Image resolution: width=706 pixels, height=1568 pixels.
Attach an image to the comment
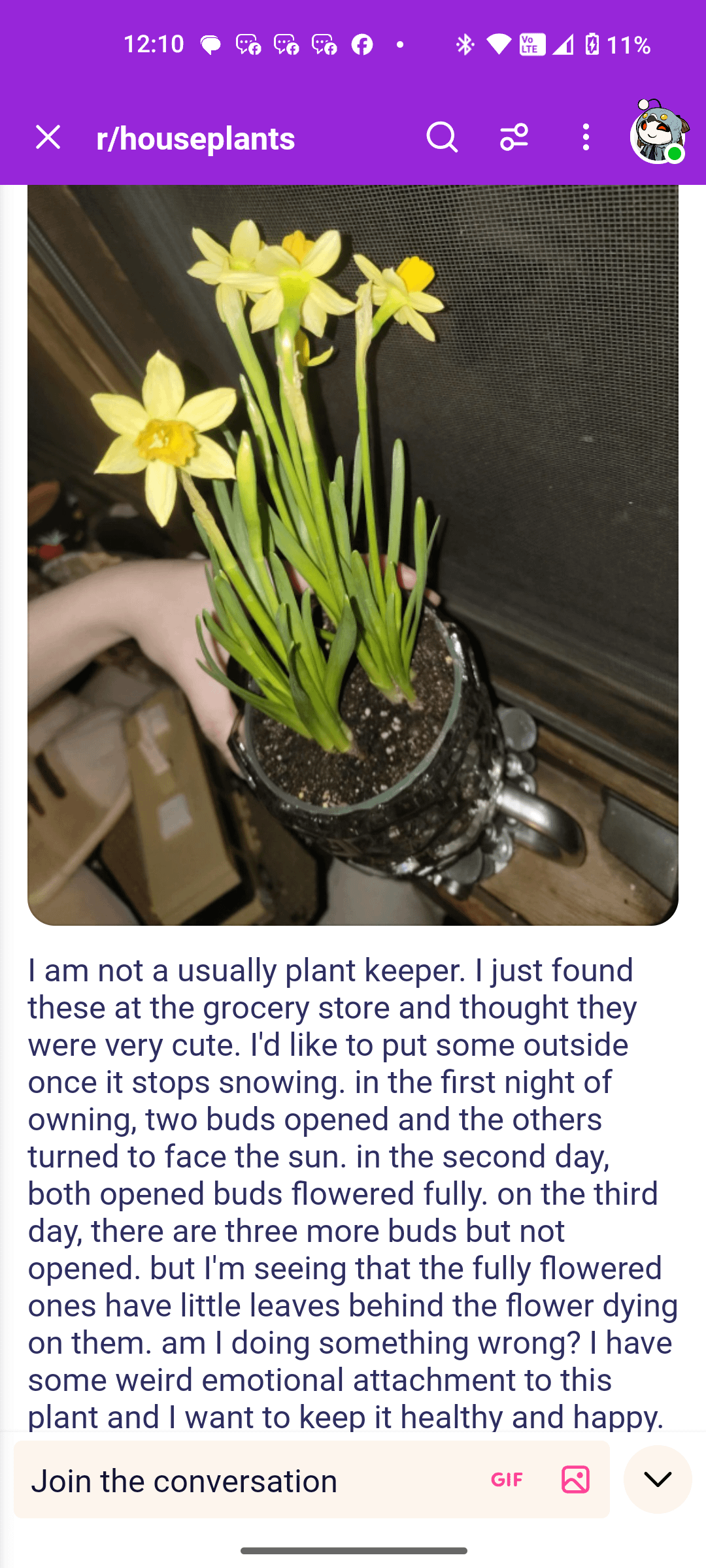pos(575,1480)
